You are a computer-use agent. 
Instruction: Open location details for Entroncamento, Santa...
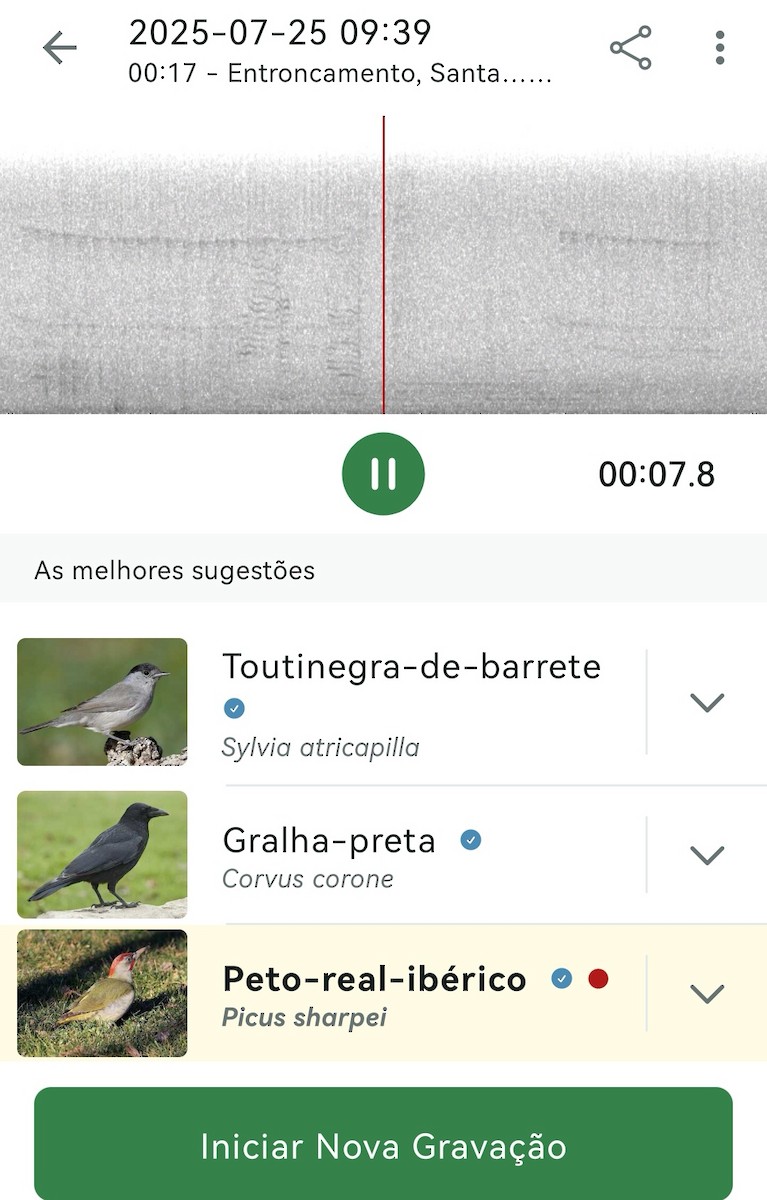click(336, 71)
